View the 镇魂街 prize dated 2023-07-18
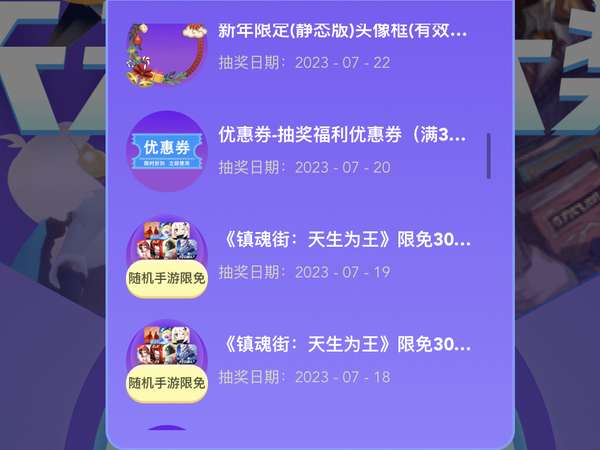 [345, 345]
